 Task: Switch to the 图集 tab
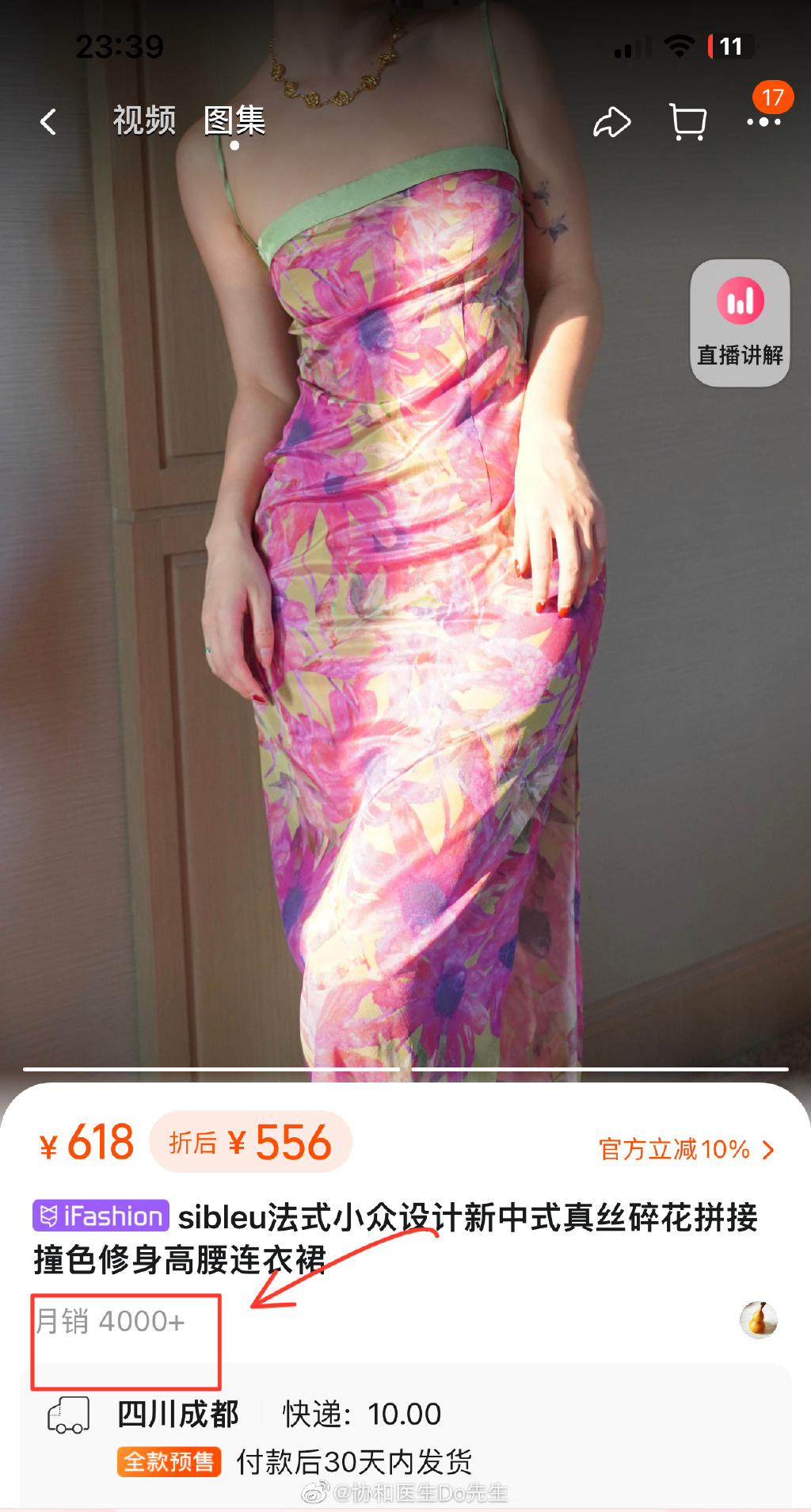click(234, 121)
